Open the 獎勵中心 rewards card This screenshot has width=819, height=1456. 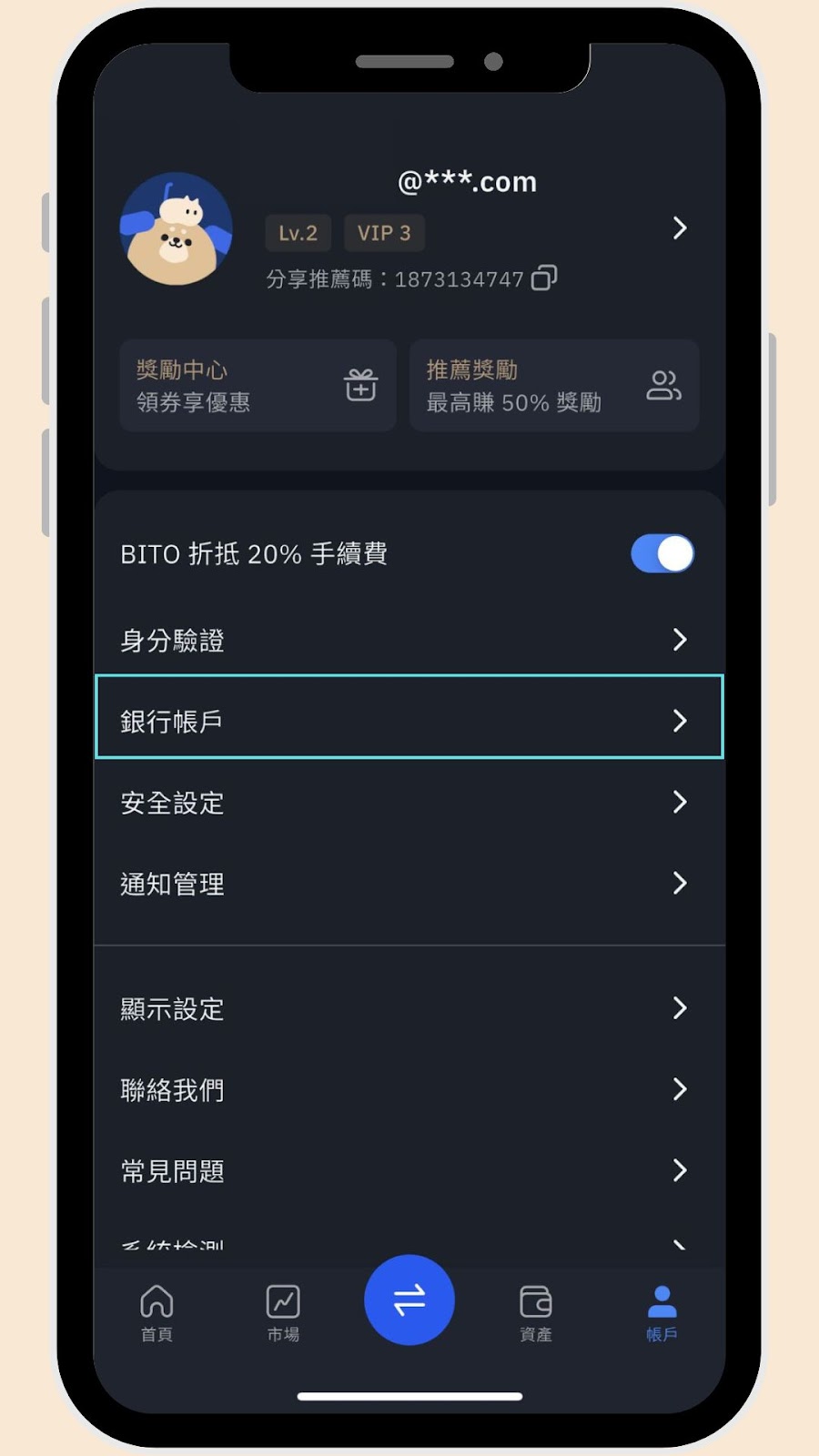(258, 385)
